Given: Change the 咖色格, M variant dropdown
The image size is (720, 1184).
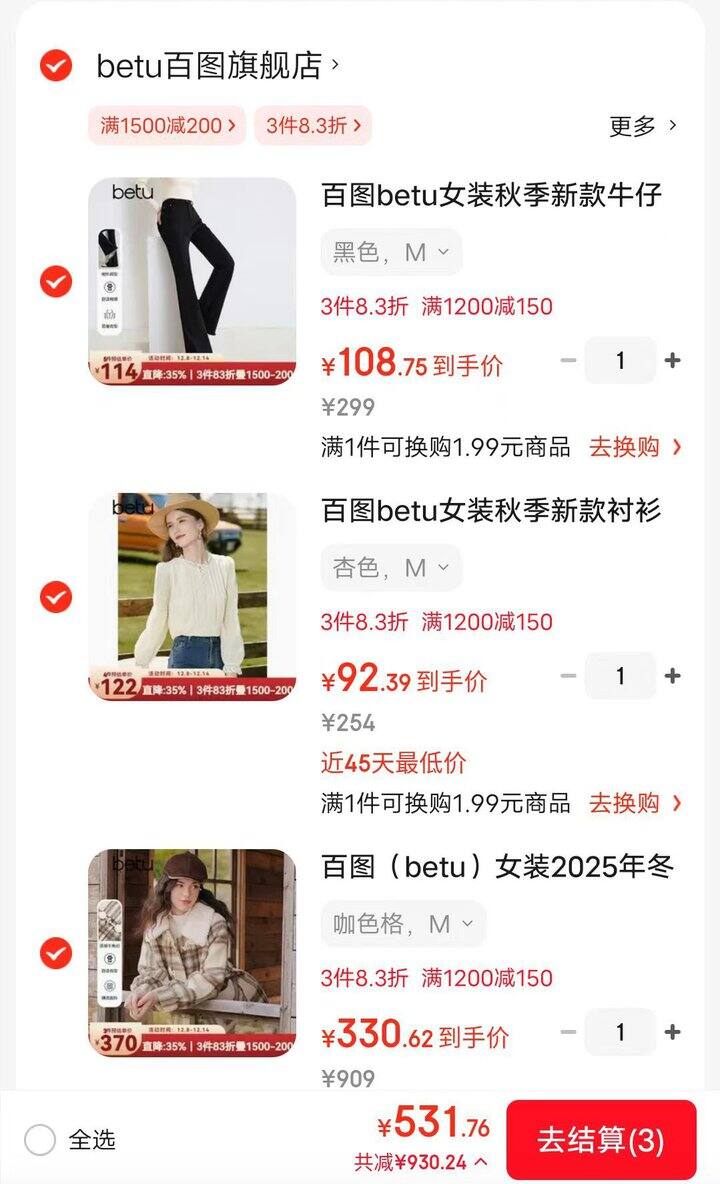Looking at the screenshot, I should (x=403, y=924).
